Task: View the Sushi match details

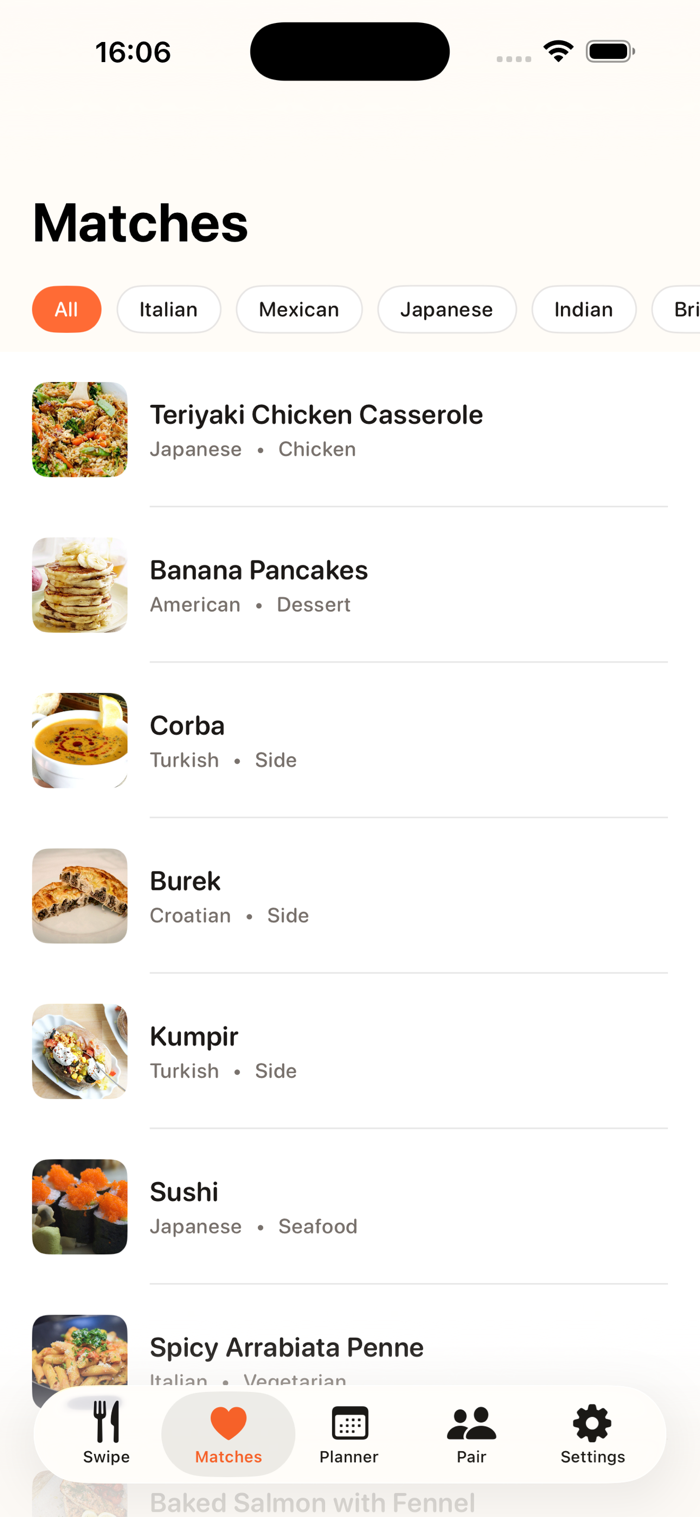Action: (x=350, y=1206)
